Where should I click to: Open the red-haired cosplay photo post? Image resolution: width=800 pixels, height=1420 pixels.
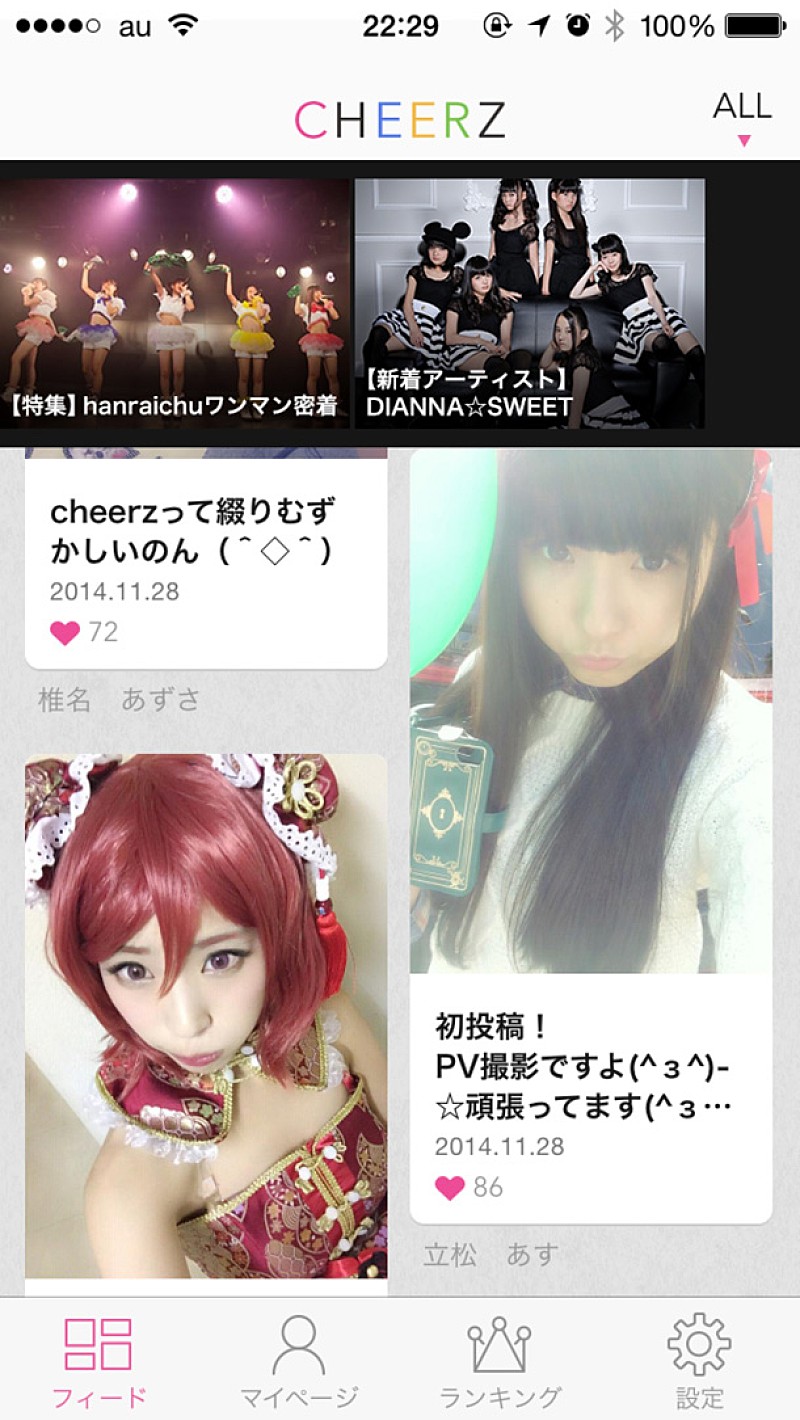(x=205, y=1015)
